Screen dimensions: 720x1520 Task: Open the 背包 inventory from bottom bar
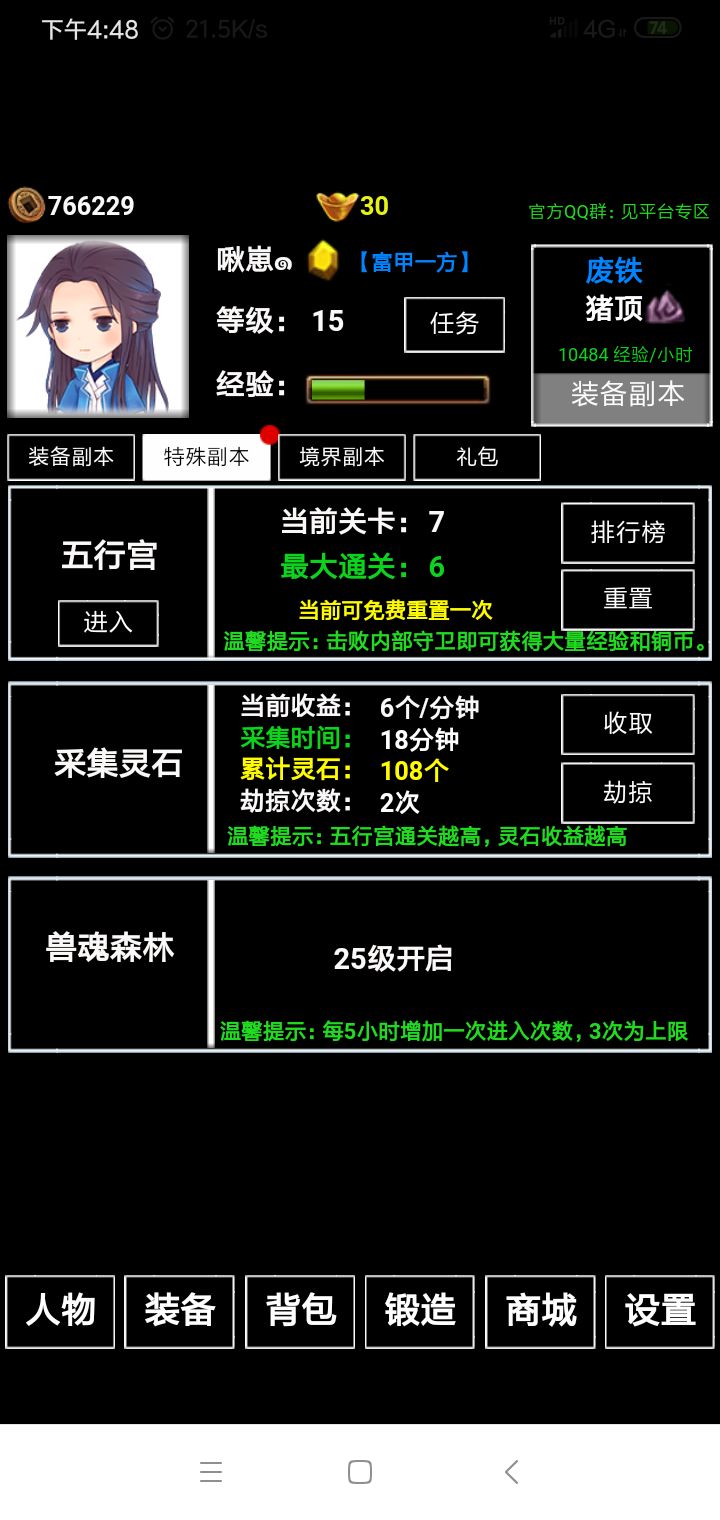click(x=299, y=1311)
